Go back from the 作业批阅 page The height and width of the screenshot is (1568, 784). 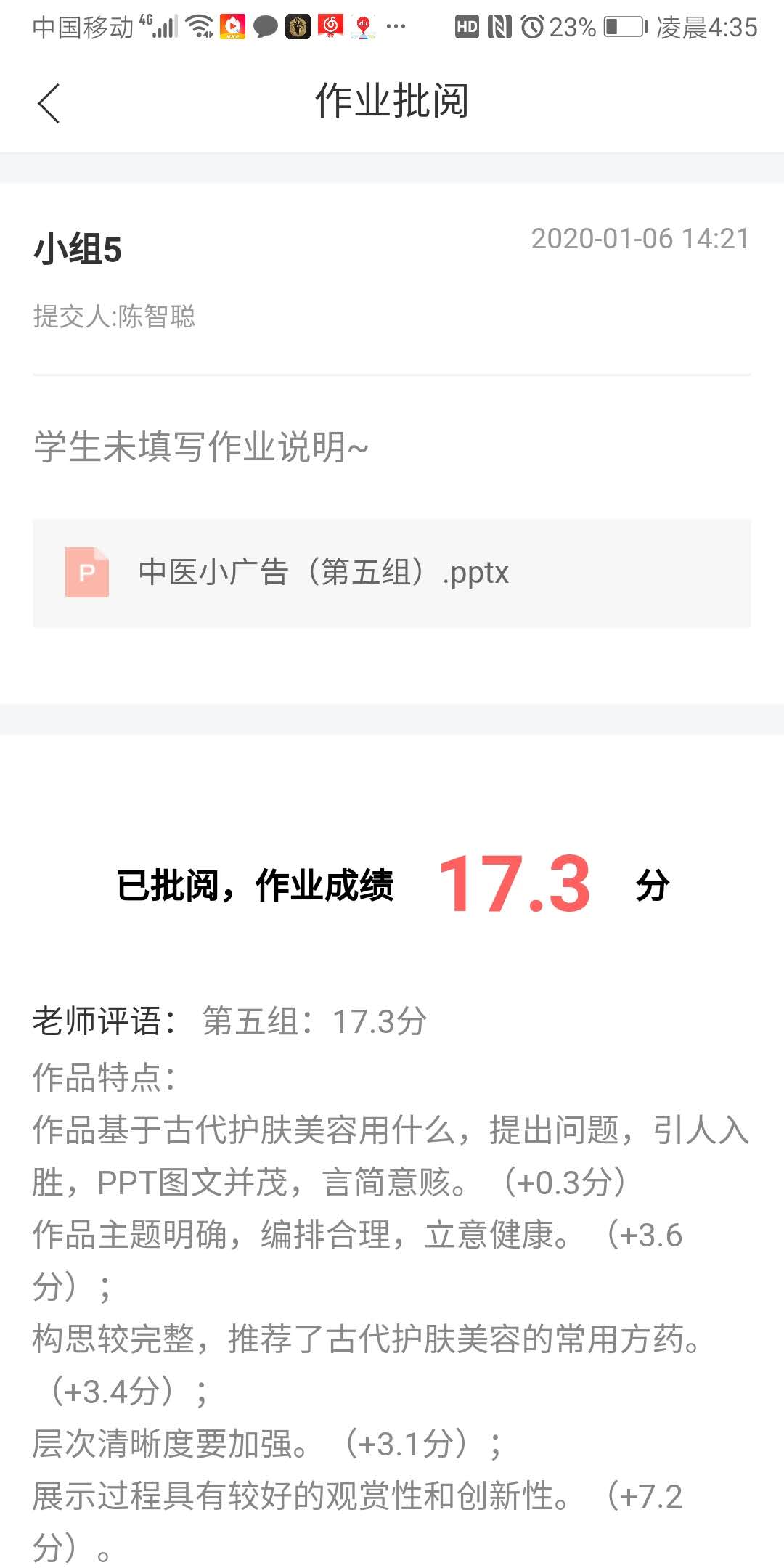pyautogui.click(x=49, y=103)
